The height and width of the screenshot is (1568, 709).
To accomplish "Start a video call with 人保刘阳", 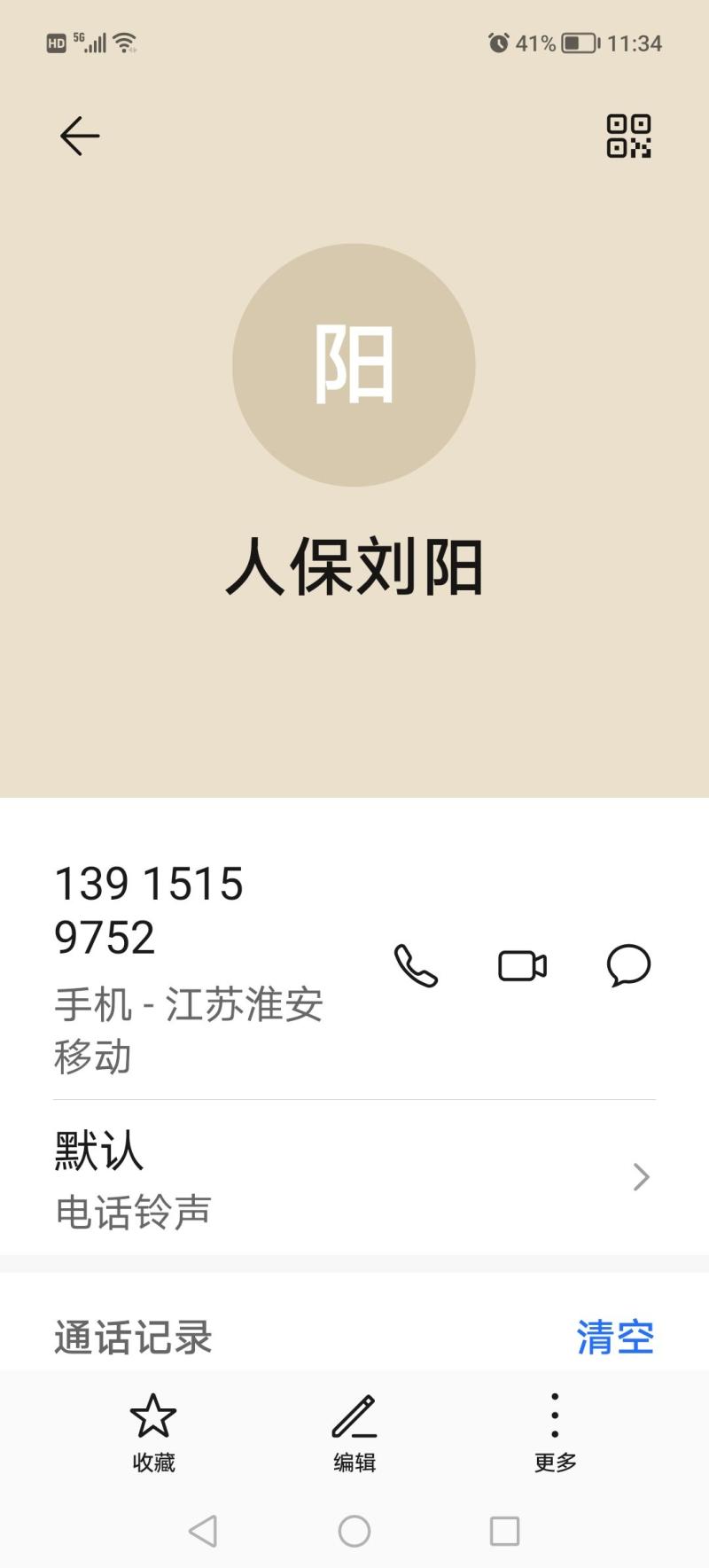I will pyautogui.click(x=522, y=965).
